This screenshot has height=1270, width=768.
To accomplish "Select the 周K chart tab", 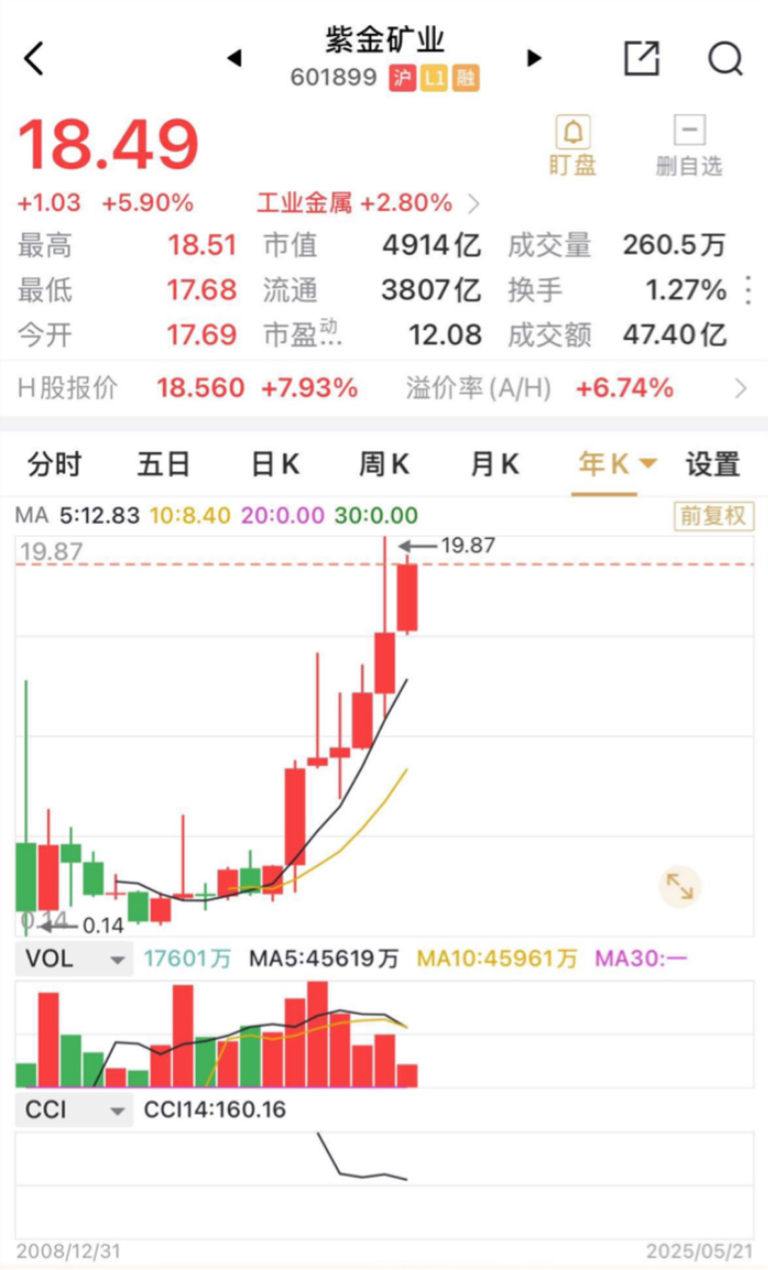I will tap(385, 464).
